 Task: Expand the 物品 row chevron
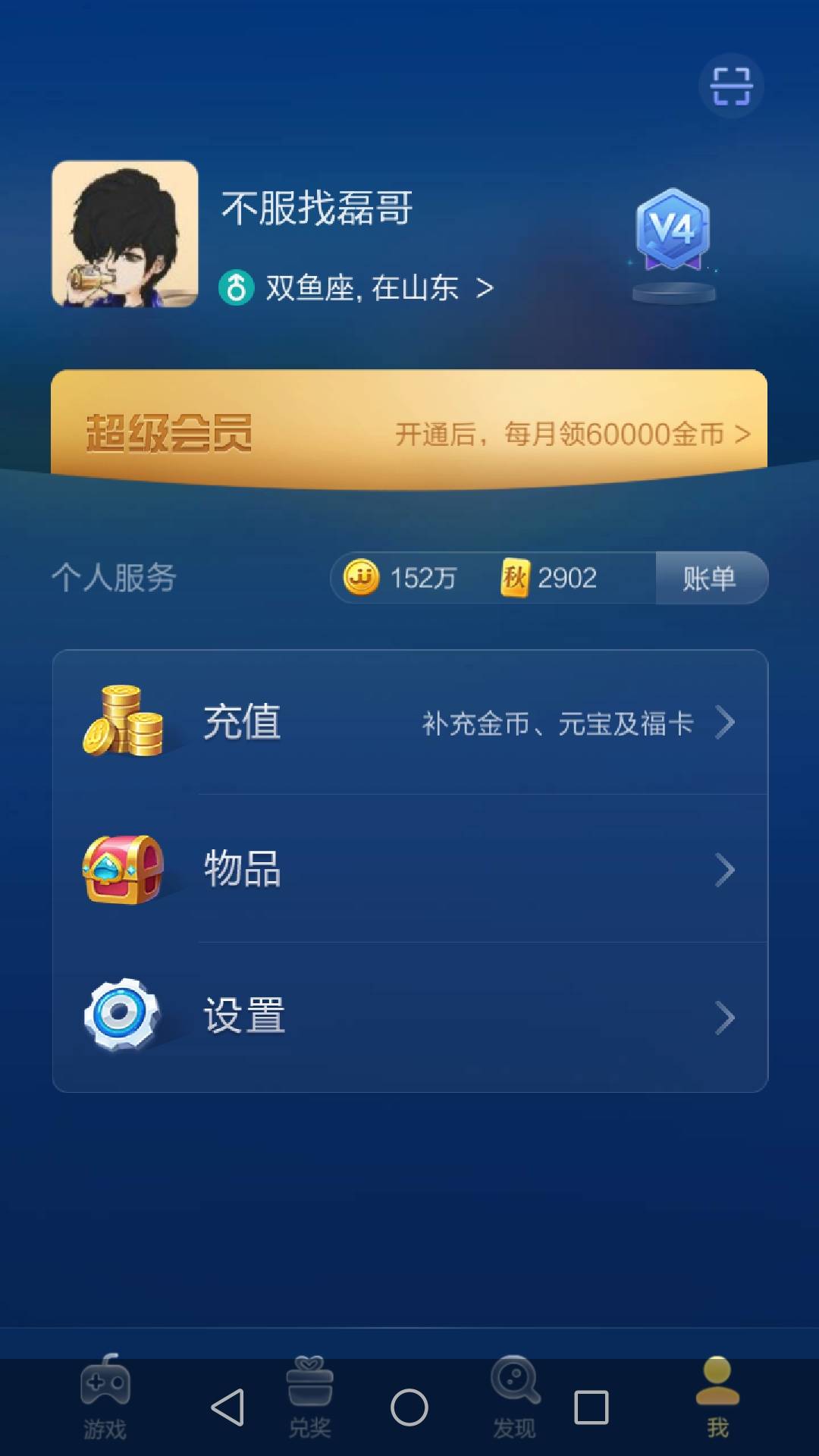pos(724,868)
